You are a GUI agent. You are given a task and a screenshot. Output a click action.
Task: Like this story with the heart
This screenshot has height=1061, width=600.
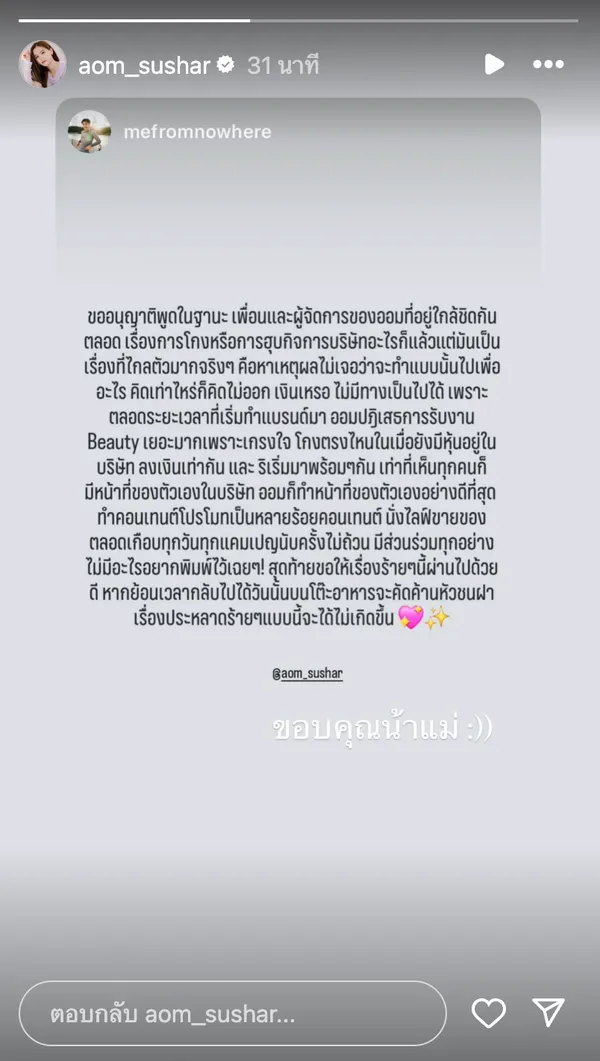click(x=488, y=1013)
